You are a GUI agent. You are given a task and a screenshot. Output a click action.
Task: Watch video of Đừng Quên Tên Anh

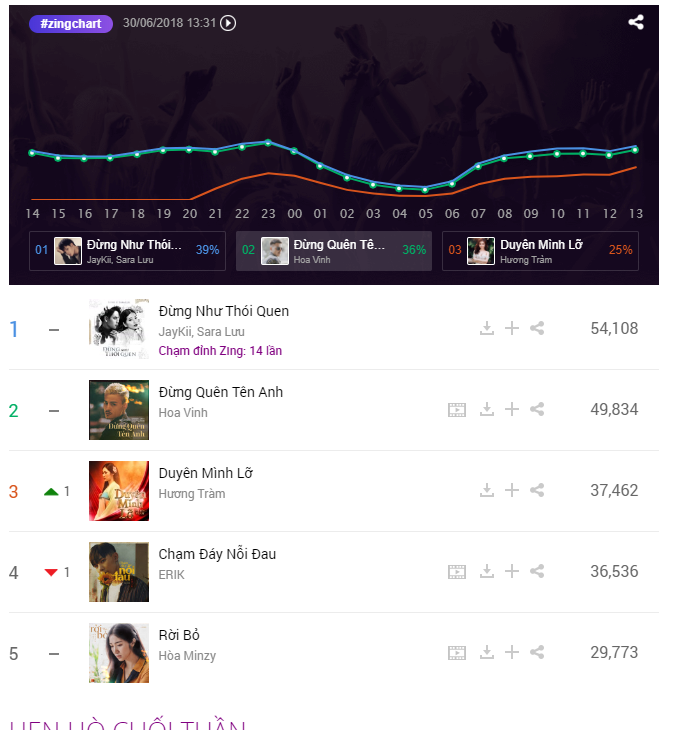(457, 409)
